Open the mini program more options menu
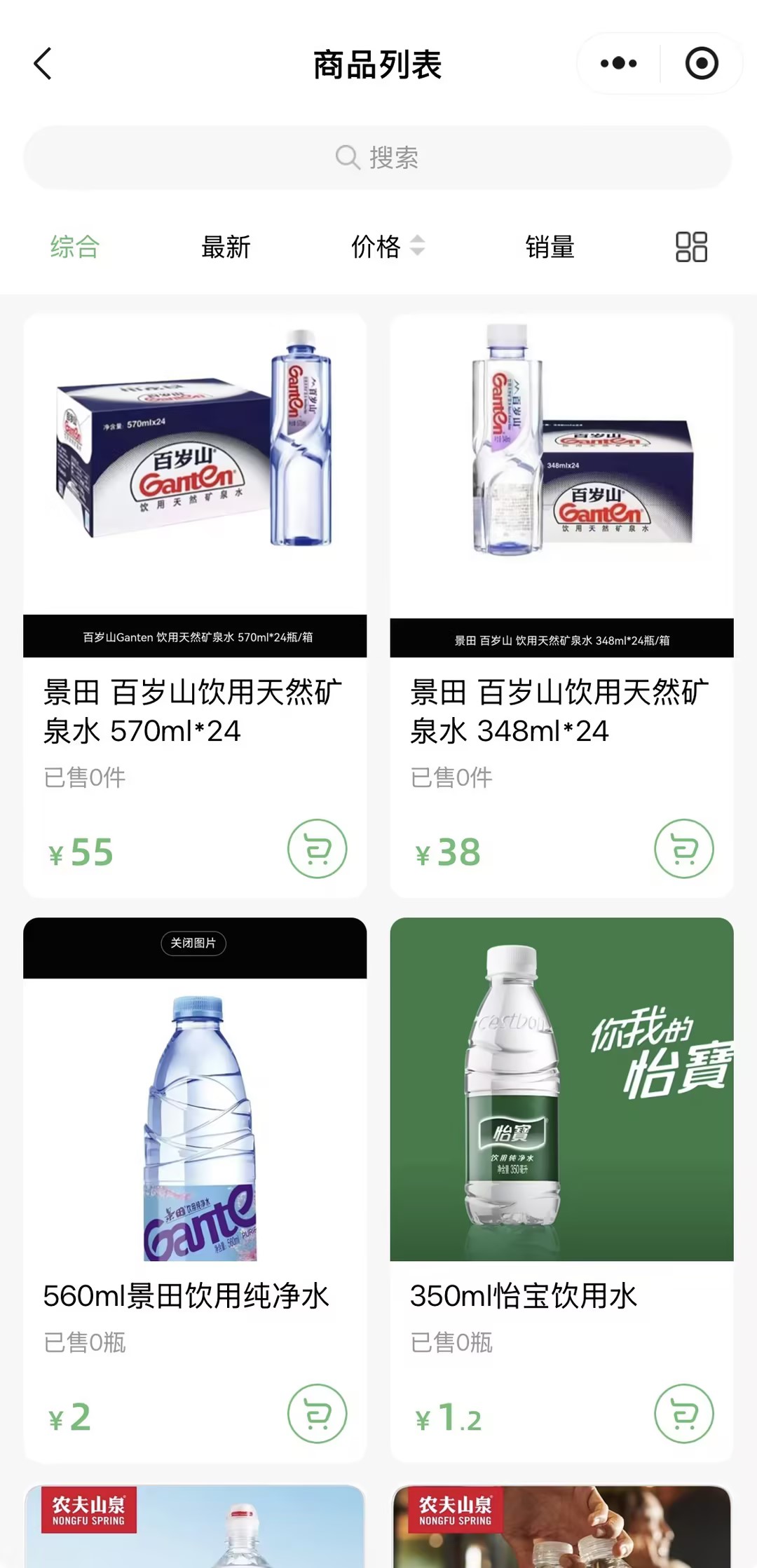 618,64
